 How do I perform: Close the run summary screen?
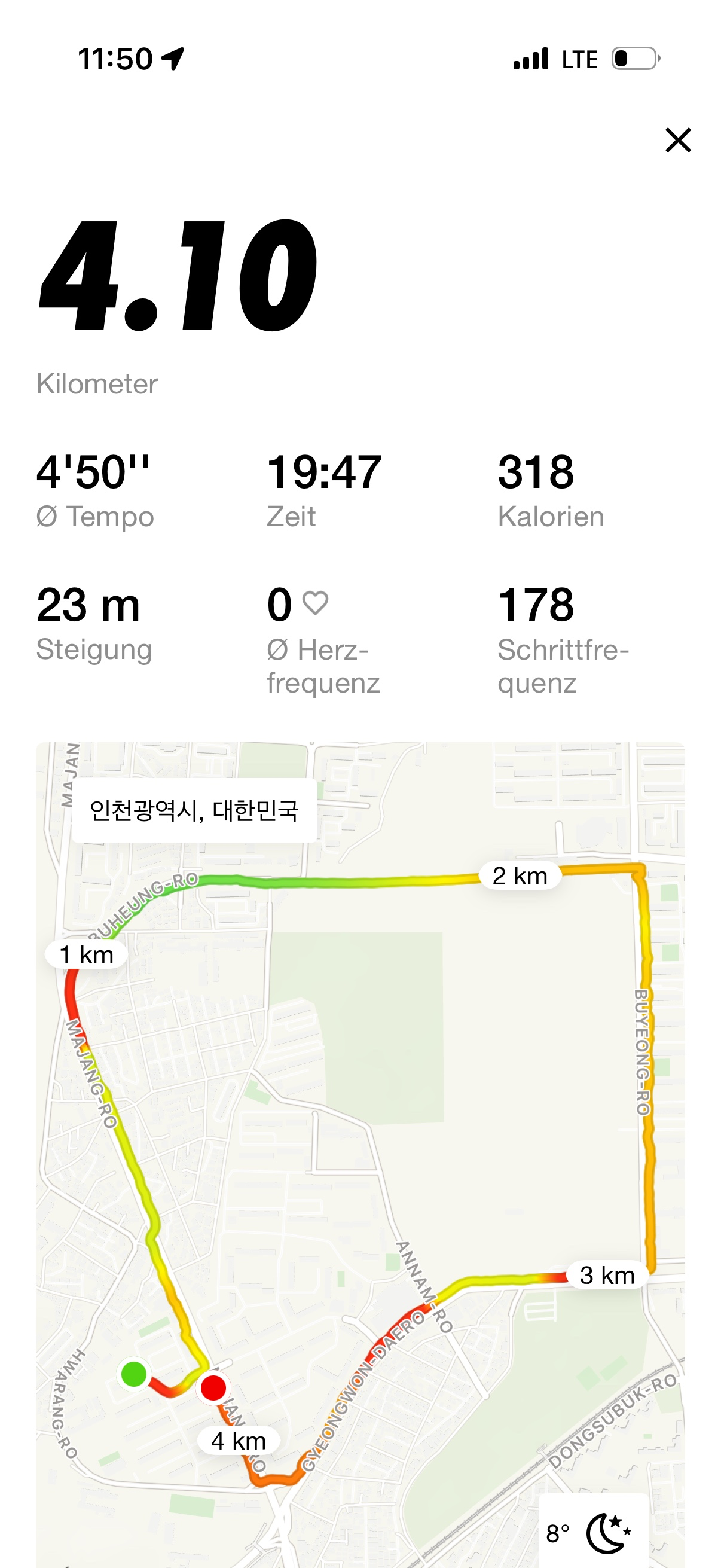coord(678,140)
